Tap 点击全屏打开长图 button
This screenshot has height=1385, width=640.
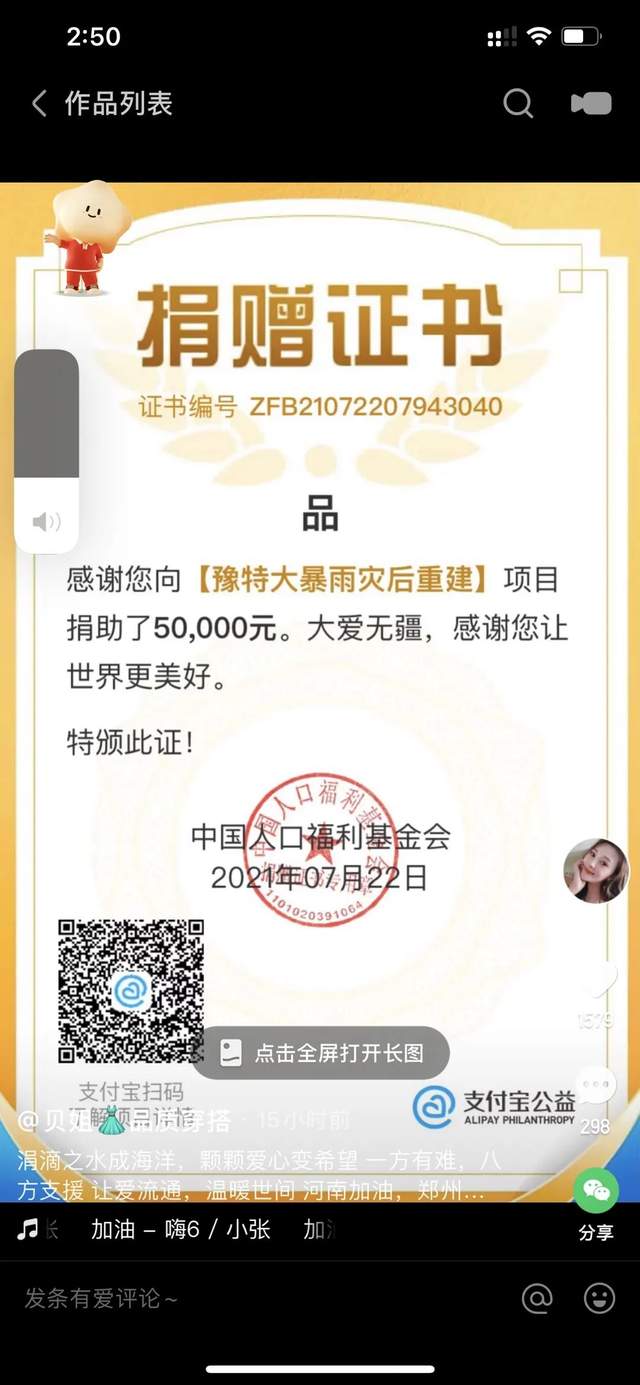pos(321,1052)
